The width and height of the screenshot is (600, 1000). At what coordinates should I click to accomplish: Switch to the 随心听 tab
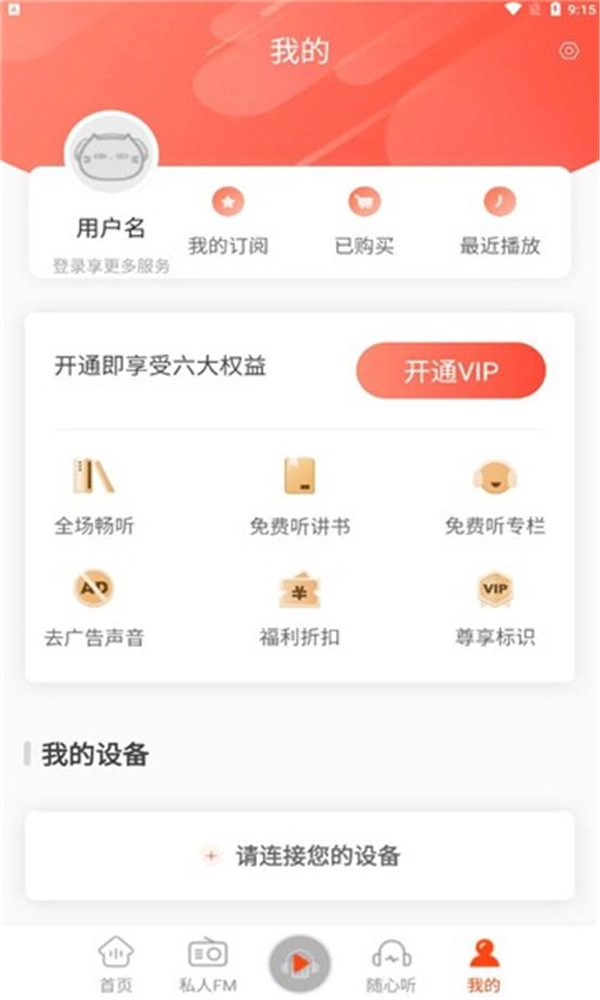click(x=391, y=964)
